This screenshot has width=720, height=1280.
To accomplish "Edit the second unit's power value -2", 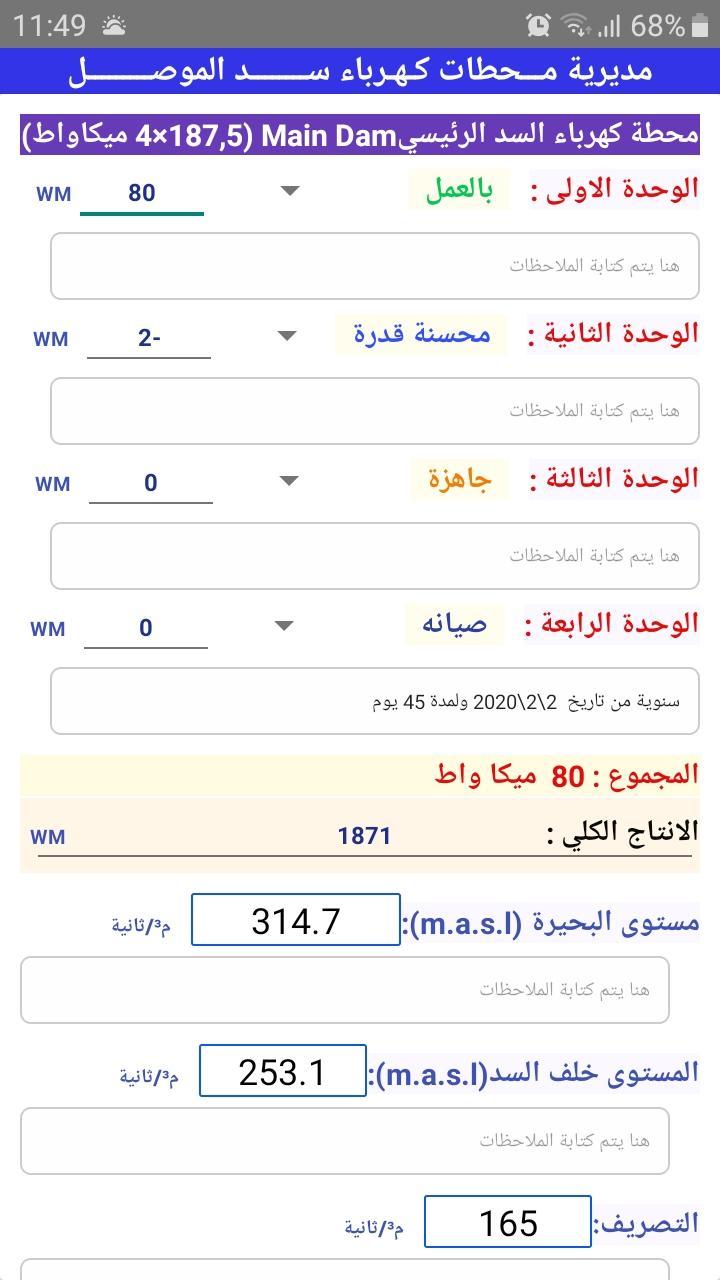I will pyautogui.click(x=149, y=338).
